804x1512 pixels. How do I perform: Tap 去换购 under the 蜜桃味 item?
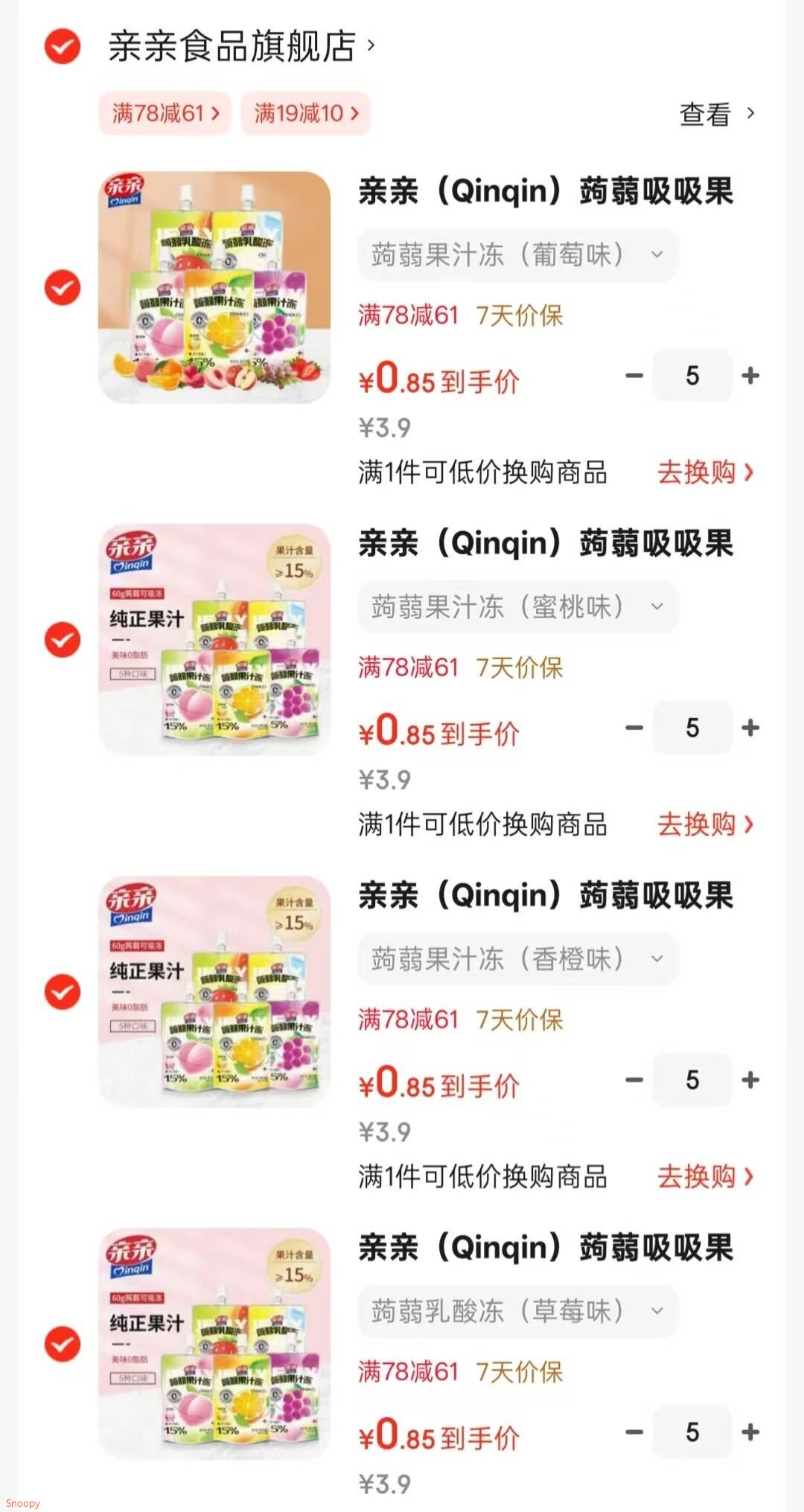point(704,824)
